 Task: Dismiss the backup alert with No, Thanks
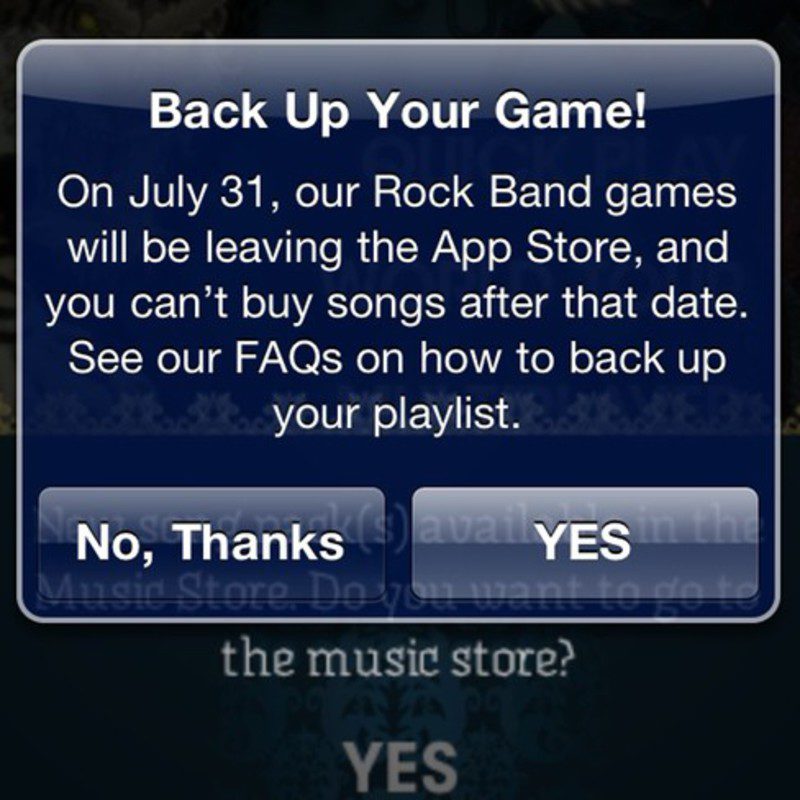211,543
